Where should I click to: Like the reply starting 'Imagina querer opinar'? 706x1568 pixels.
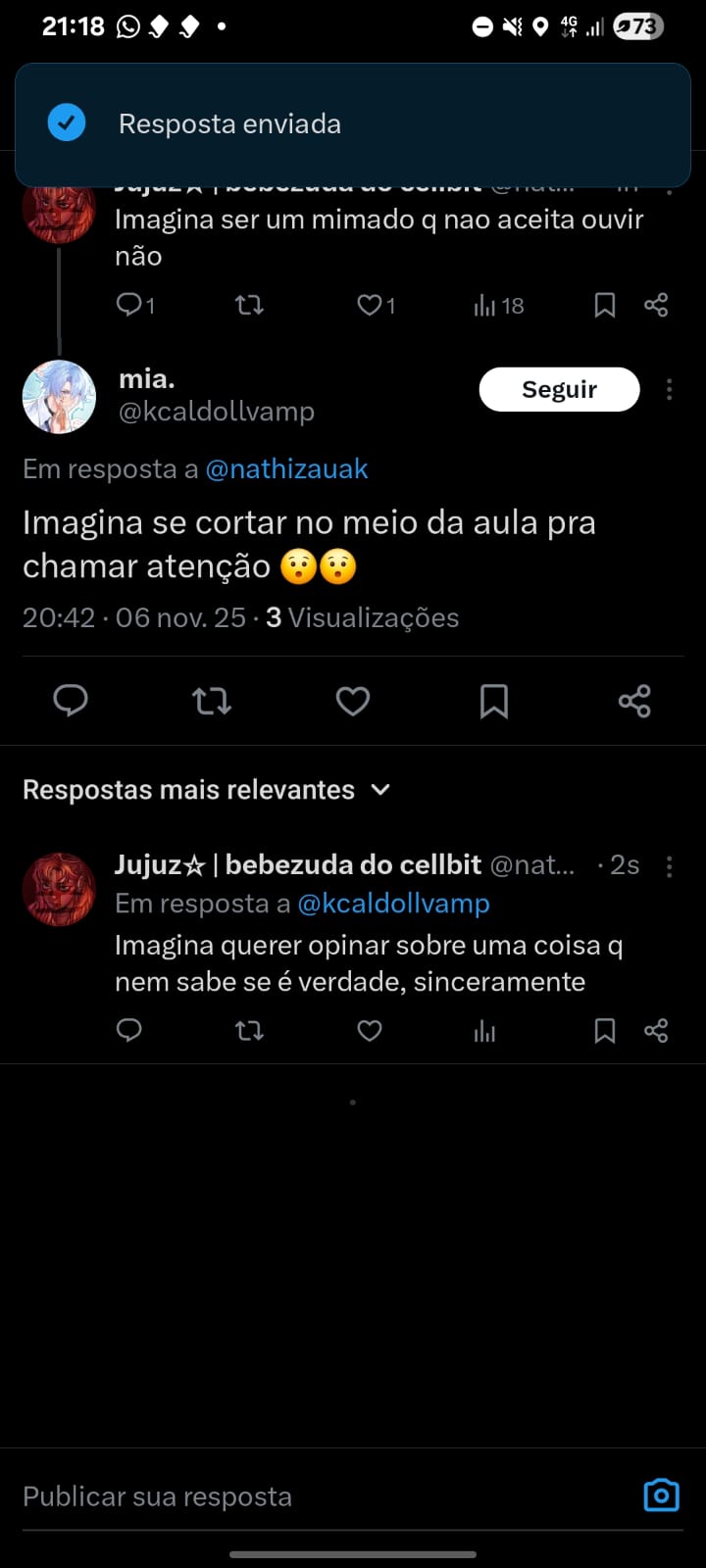coord(370,1031)
